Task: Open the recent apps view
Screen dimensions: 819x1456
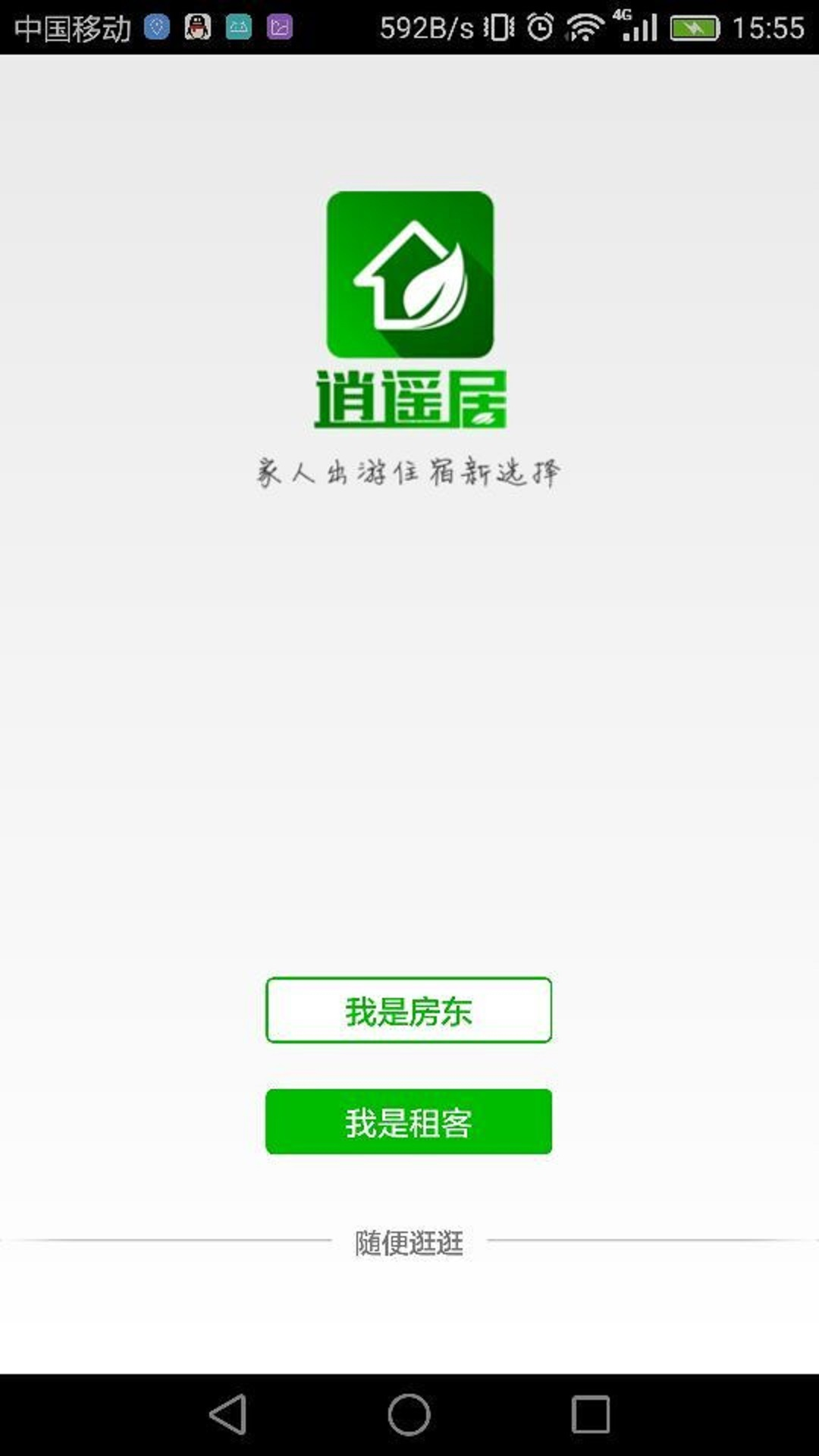Action: click(590, 1414)
